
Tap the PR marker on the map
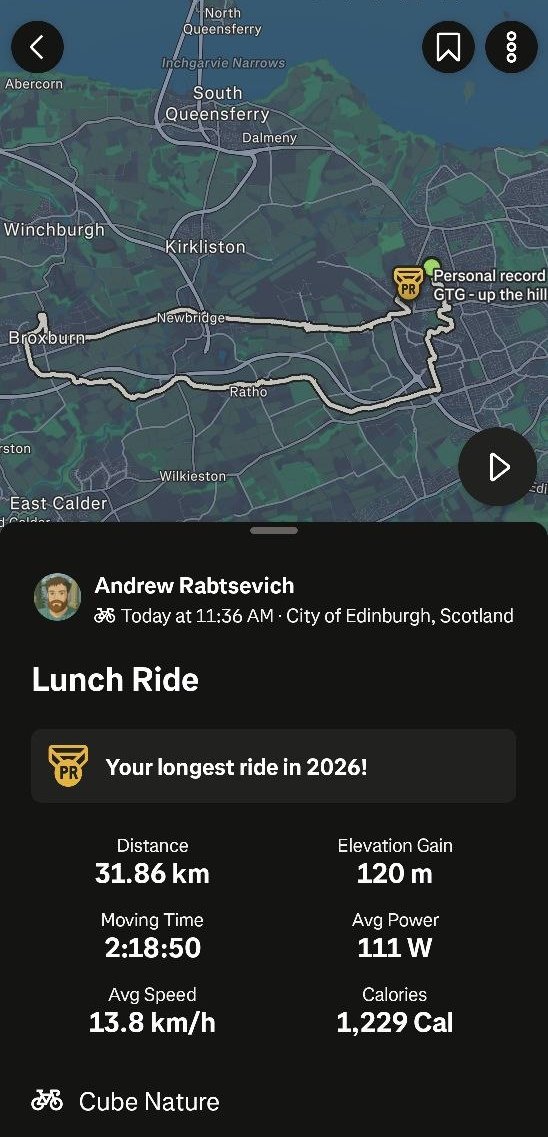point(408,283)
